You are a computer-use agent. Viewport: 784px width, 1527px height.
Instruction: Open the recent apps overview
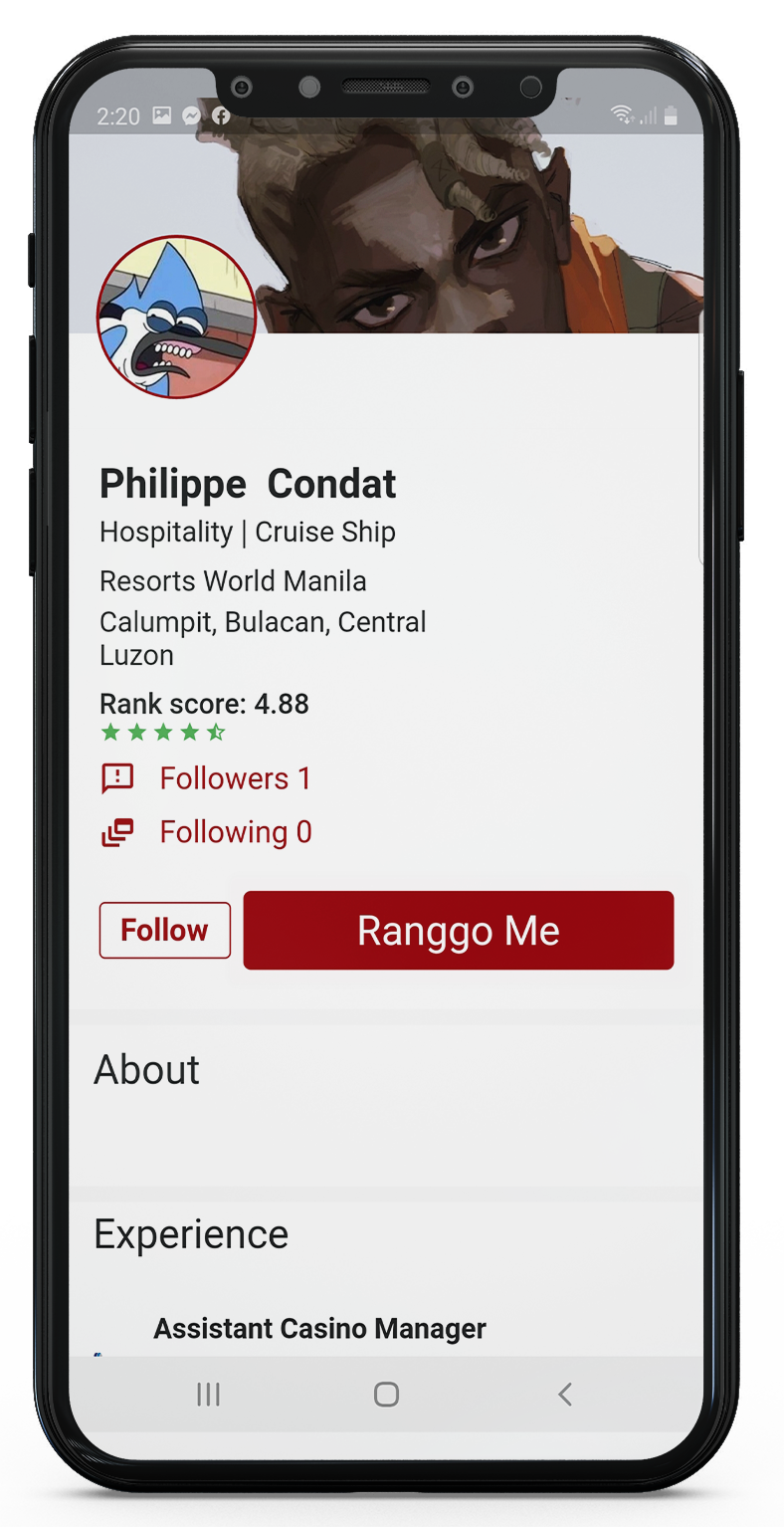pos(208,1395)
